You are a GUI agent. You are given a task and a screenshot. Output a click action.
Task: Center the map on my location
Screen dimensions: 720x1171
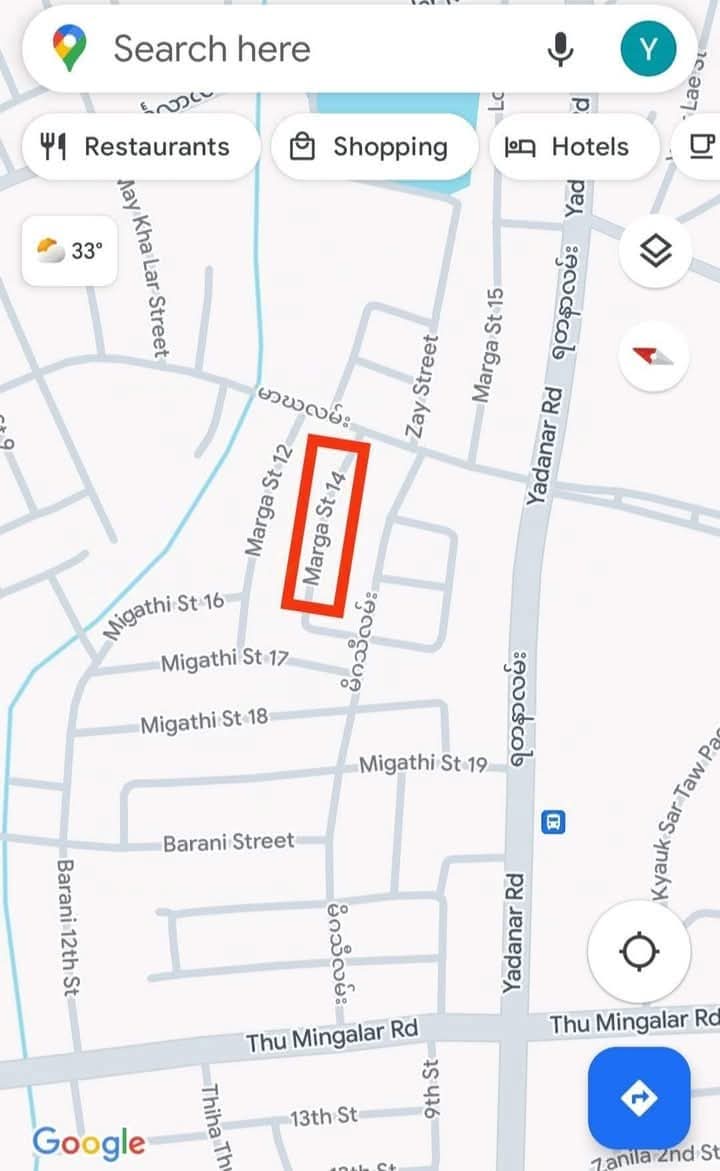click(x=639, y=950)
